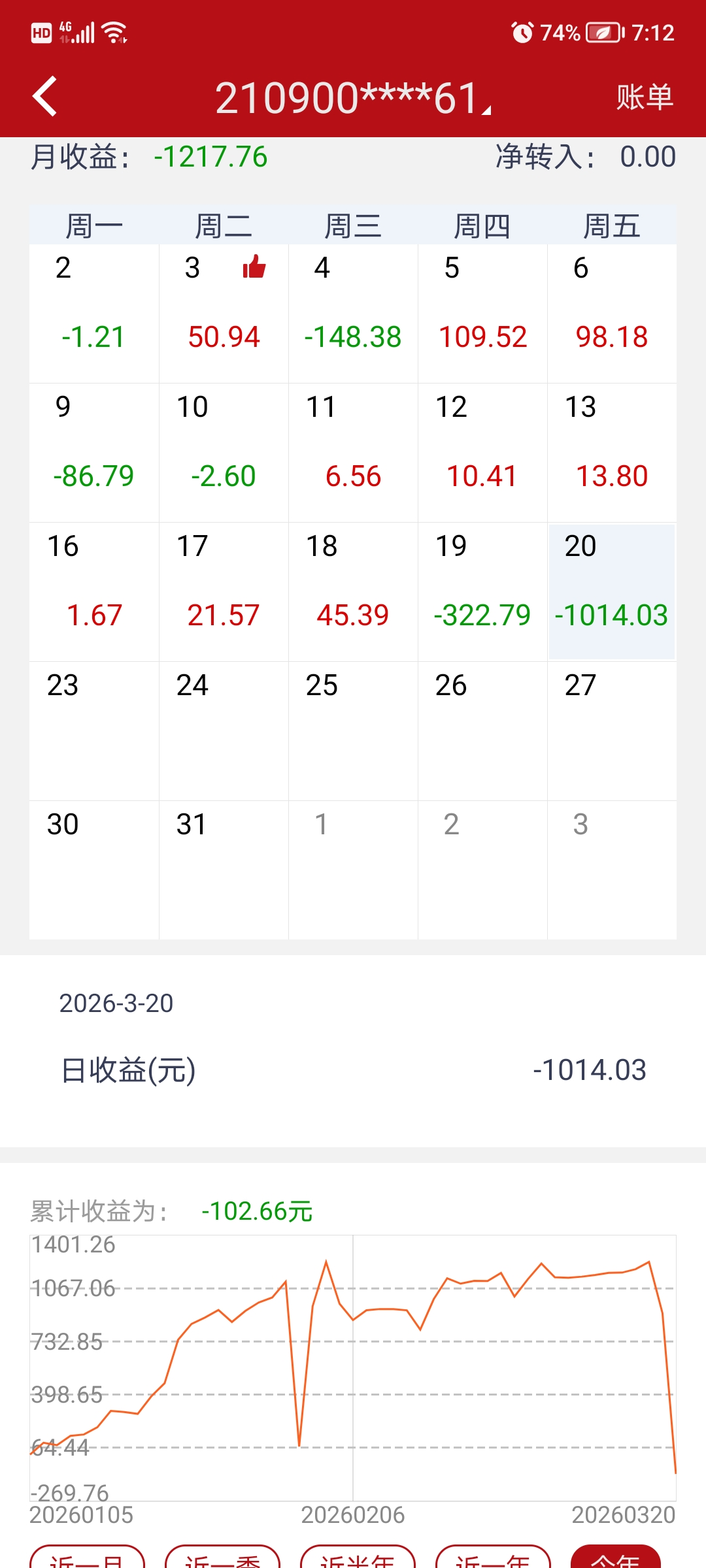Select day 20 showing -1014.03
Screen dimensions: 706x1568
612,592
